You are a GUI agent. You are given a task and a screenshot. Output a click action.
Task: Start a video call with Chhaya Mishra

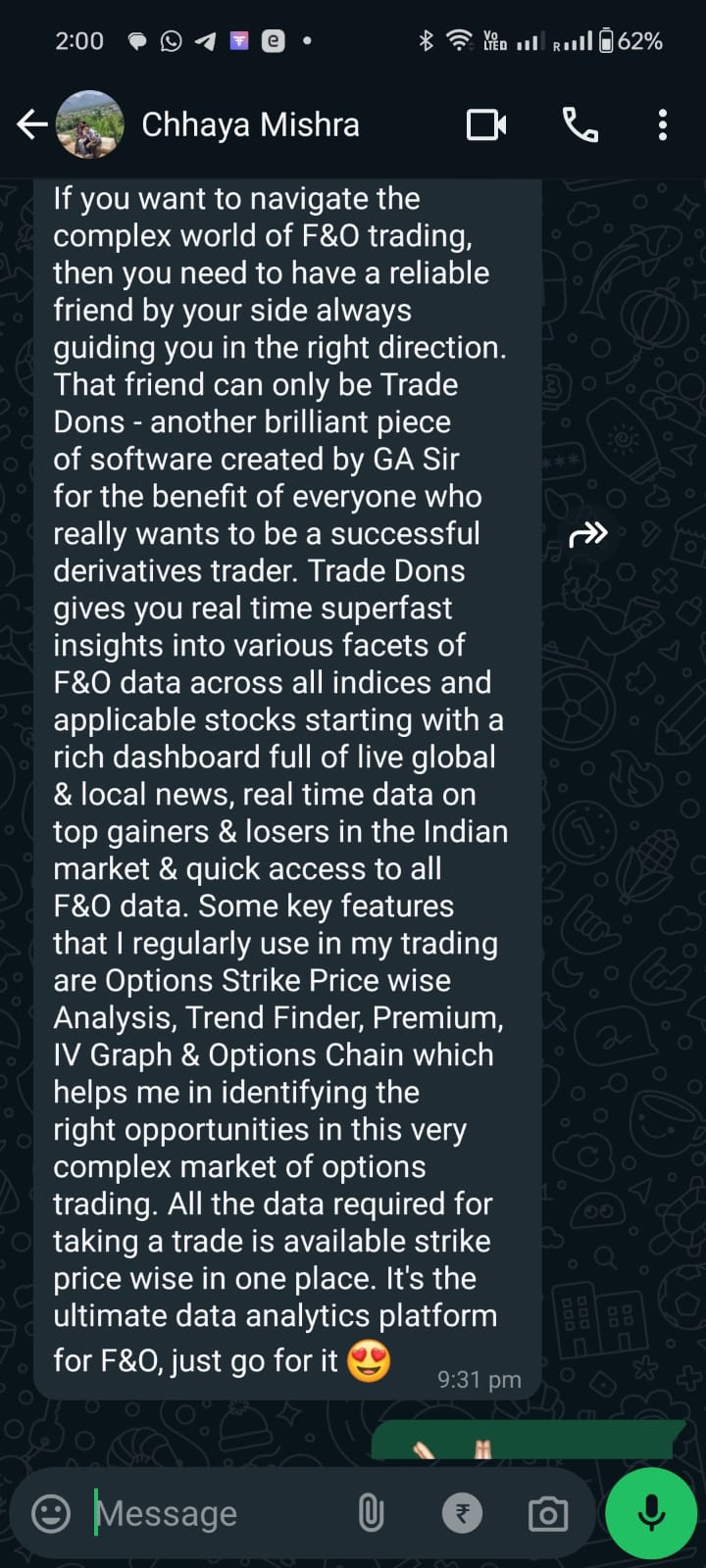pos(486,124)
